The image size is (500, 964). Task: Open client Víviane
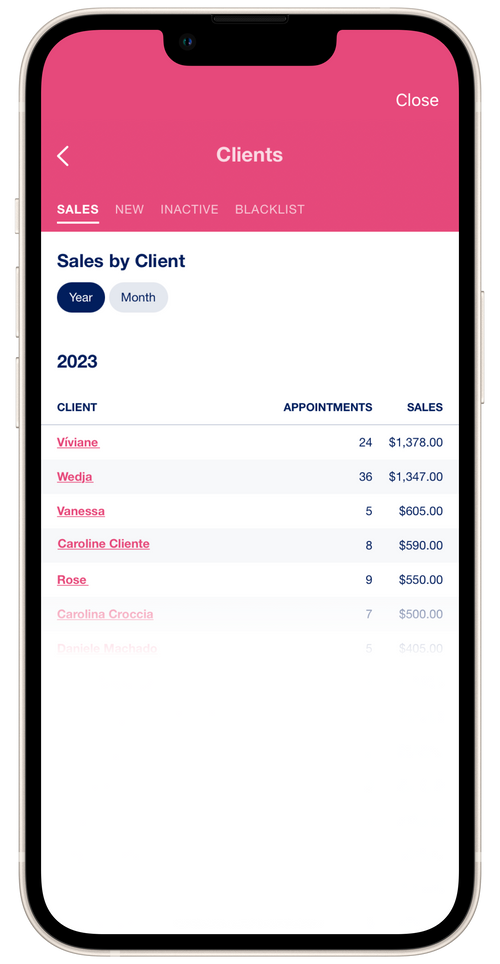(78, 442)
